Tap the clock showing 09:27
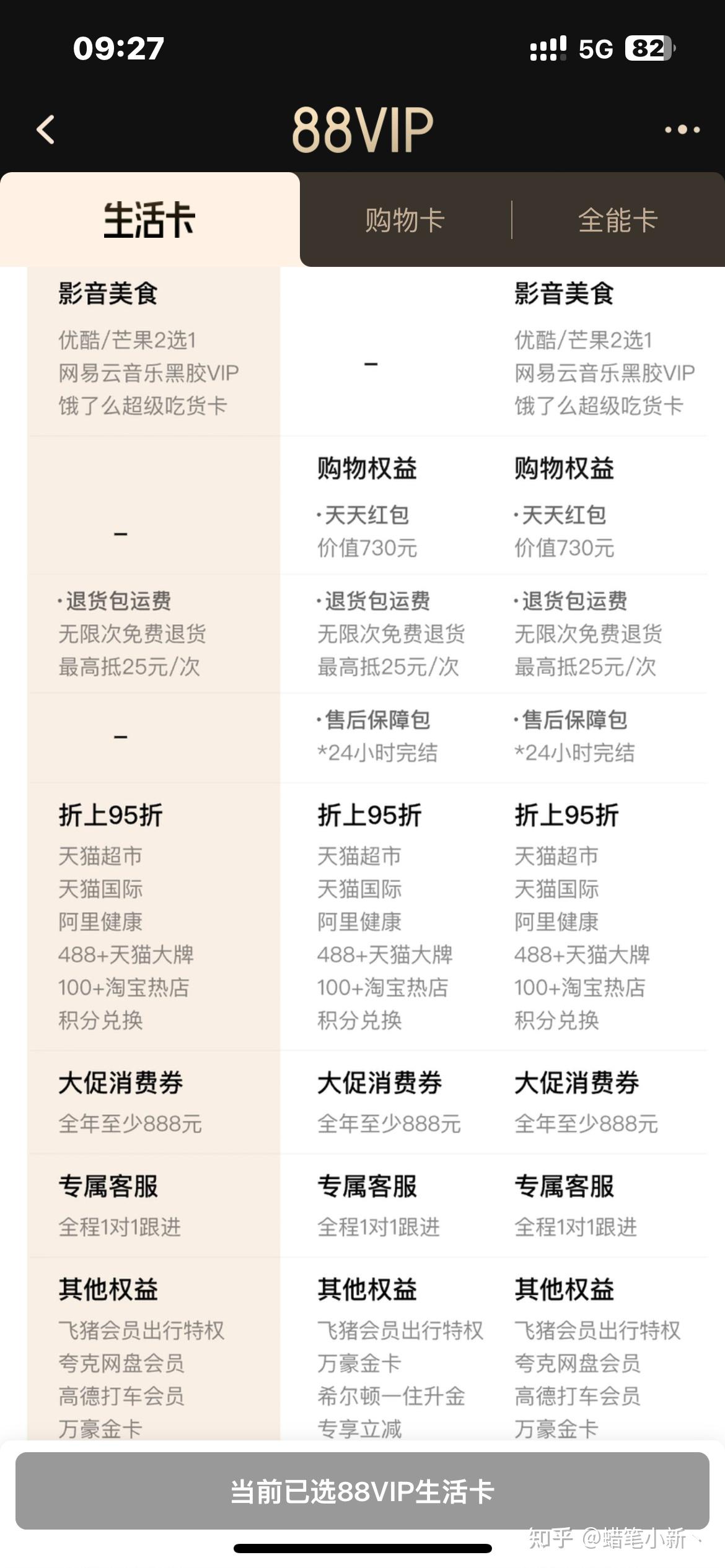 (118, 47)
